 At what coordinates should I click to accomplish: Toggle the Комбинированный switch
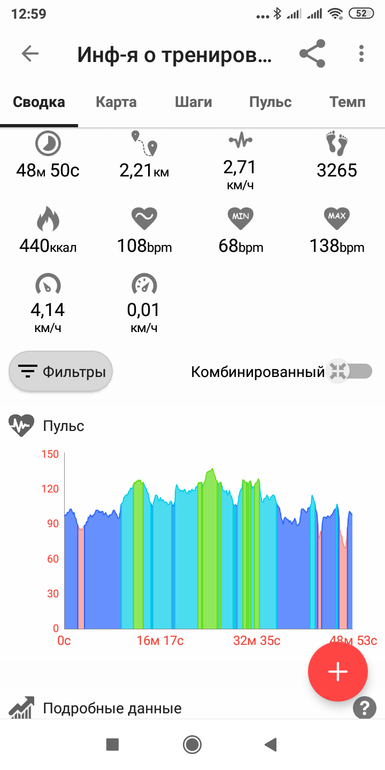350,372
